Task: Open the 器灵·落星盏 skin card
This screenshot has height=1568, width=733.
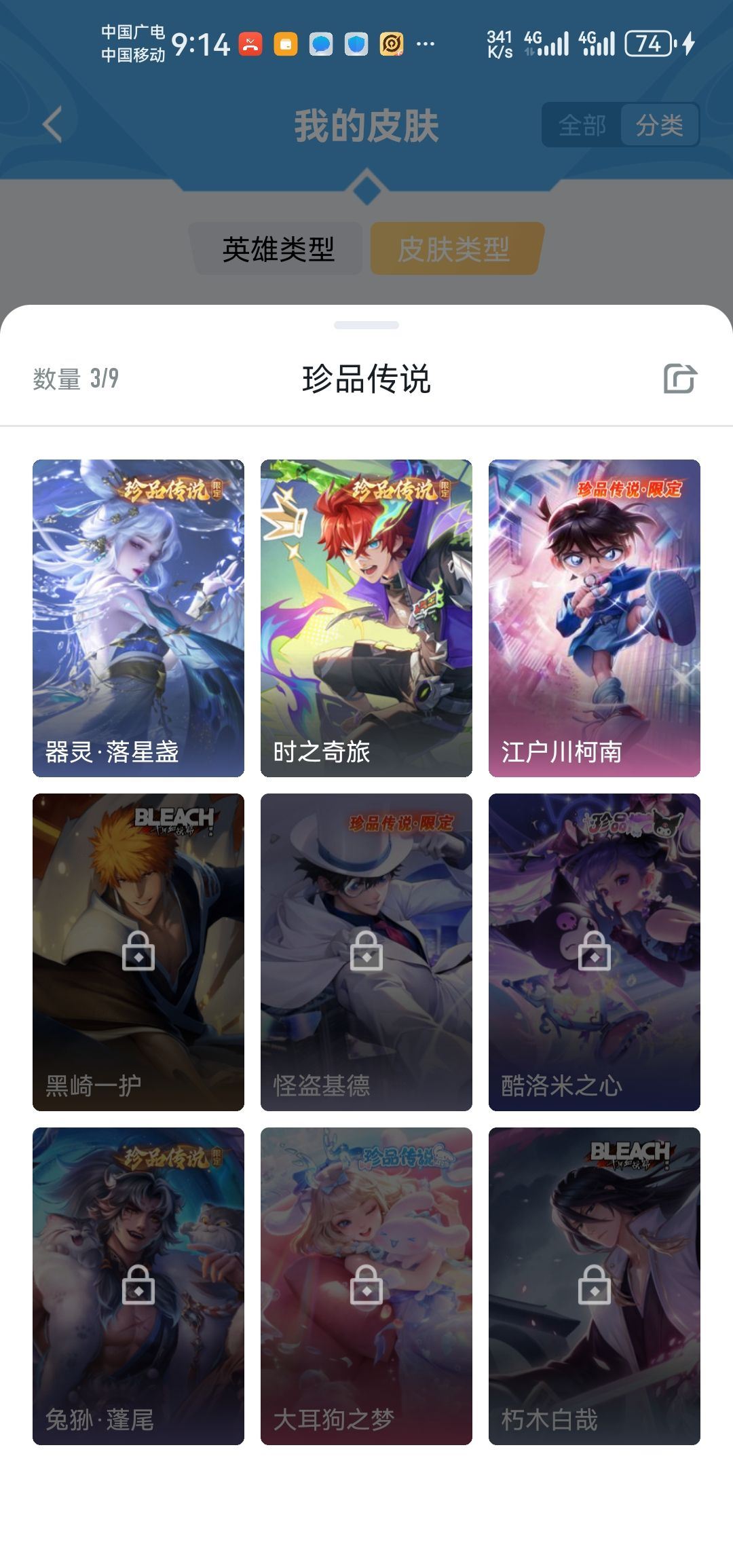Action: [138, 618]
